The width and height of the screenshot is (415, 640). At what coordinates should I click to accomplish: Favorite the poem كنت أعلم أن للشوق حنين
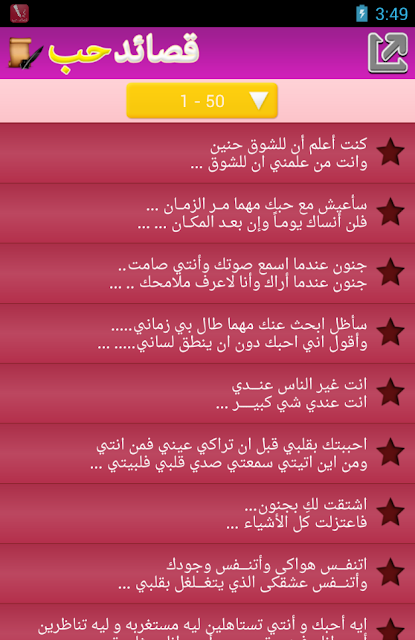(391, 152)
